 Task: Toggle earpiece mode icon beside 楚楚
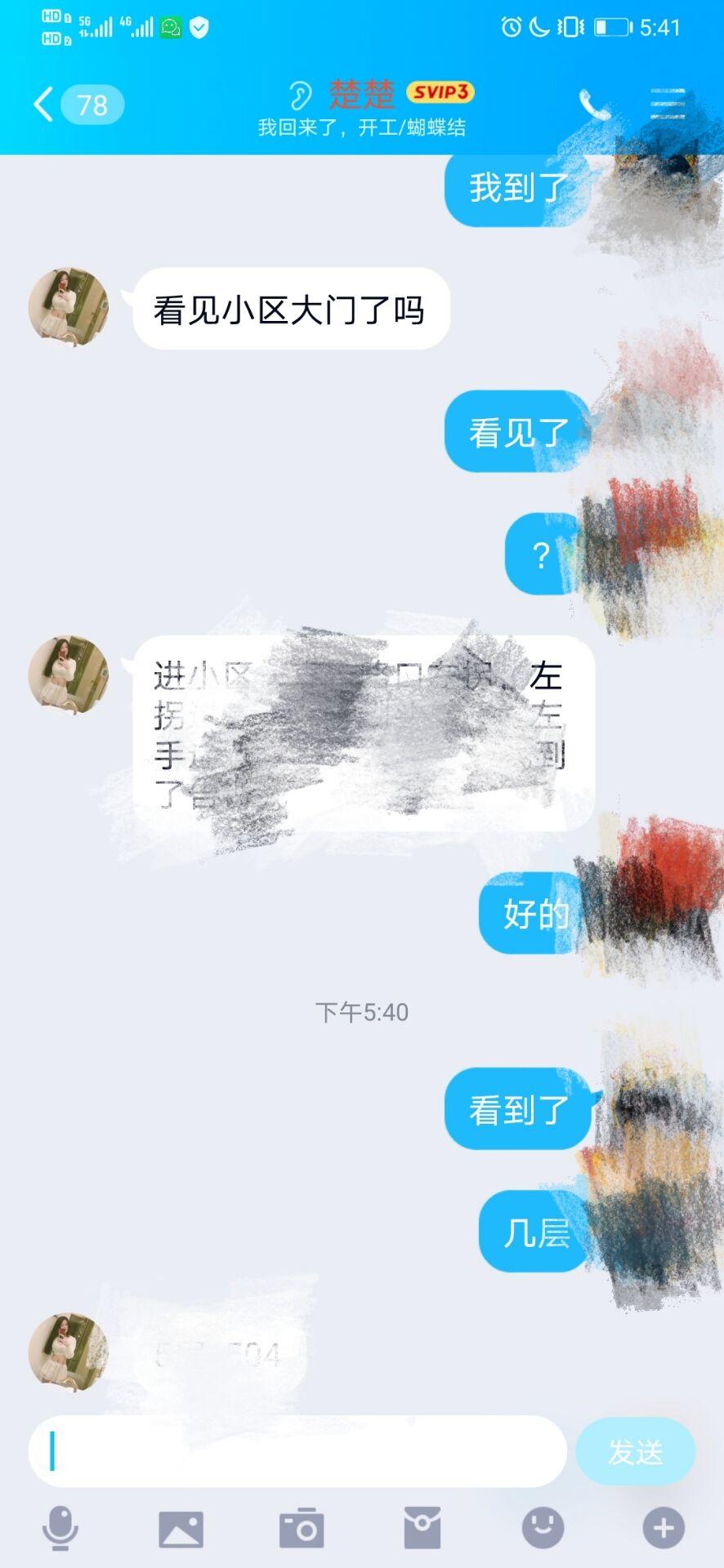(300, 96)
